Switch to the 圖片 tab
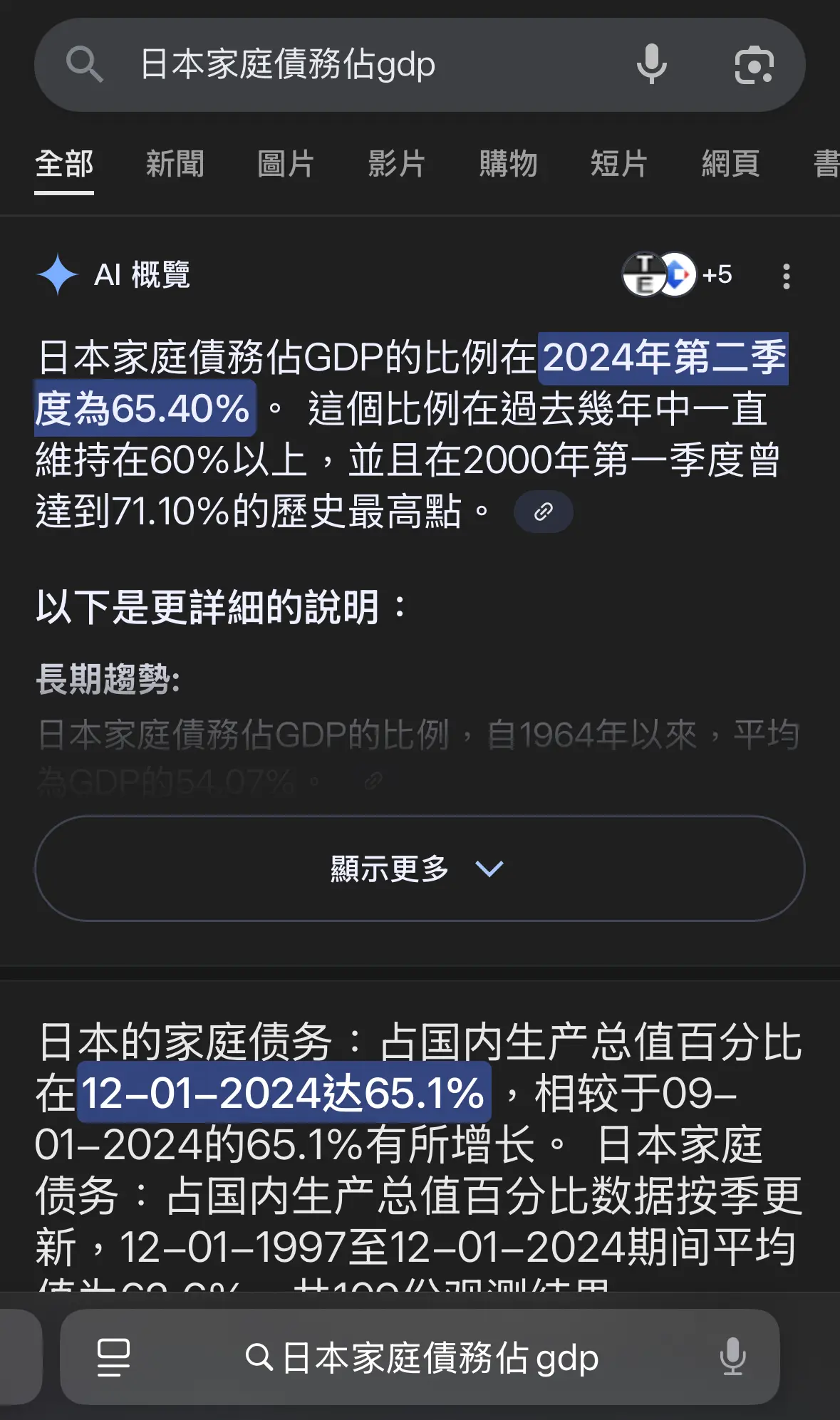The image size is (840, 1420). click(x=286, y=164)
